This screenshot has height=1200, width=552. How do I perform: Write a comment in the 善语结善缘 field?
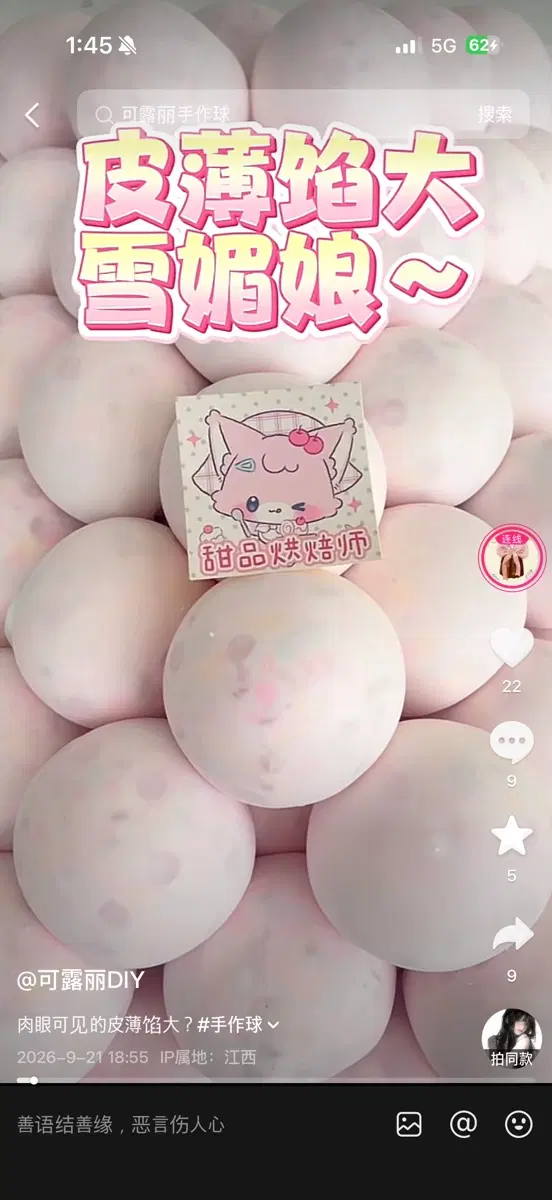pyautogui.click(x=190, y=1124)
